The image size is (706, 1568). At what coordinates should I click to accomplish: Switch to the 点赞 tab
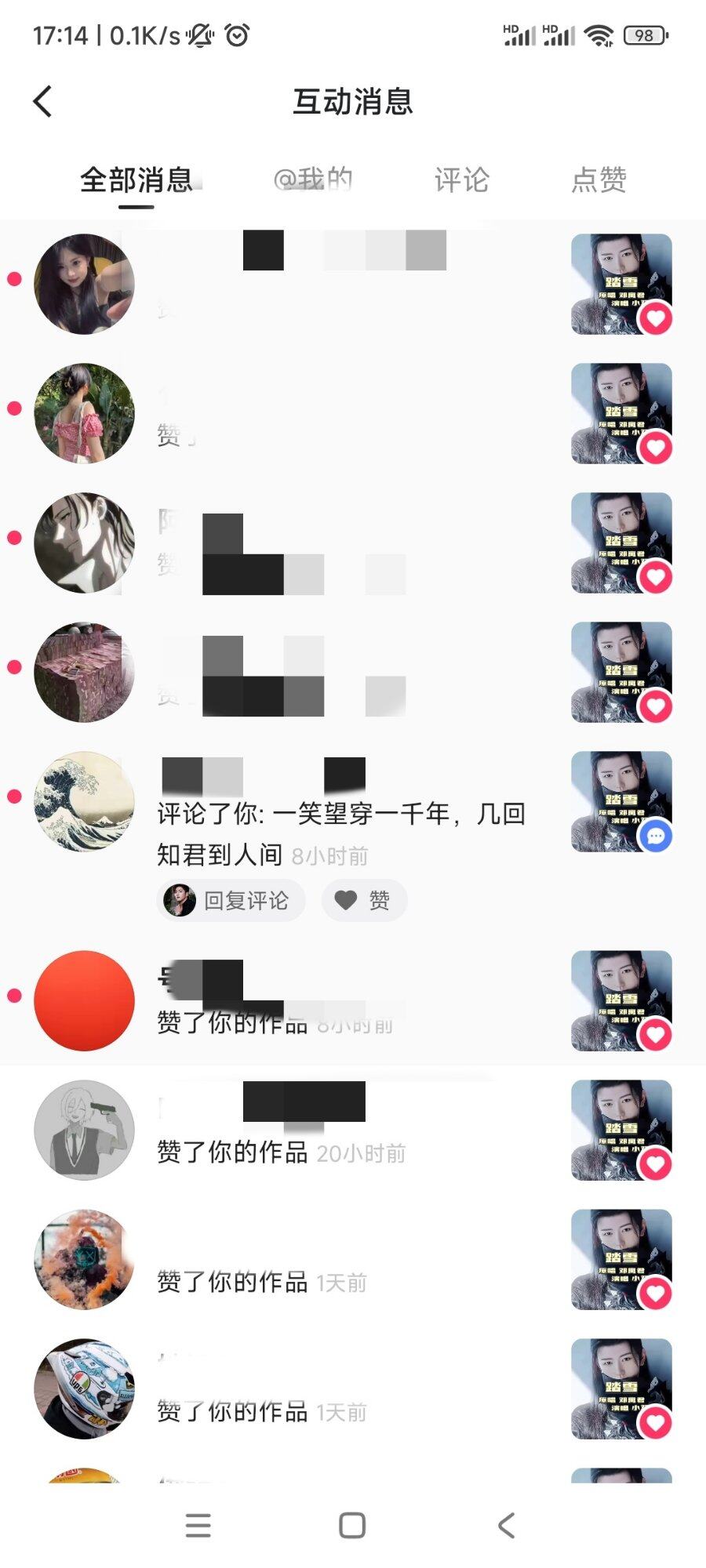pos(599,180)
